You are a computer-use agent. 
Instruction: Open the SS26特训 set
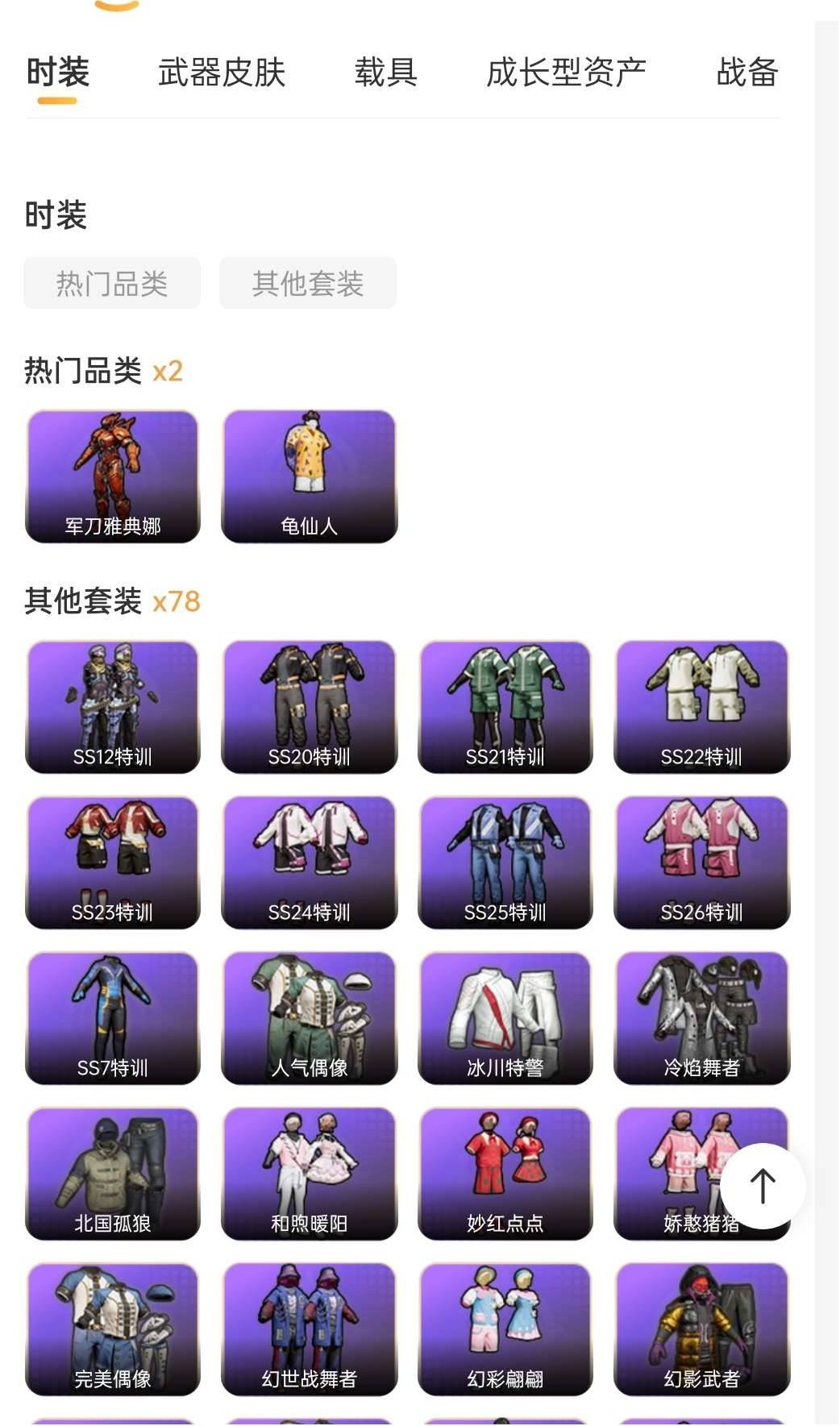[700, 862]
